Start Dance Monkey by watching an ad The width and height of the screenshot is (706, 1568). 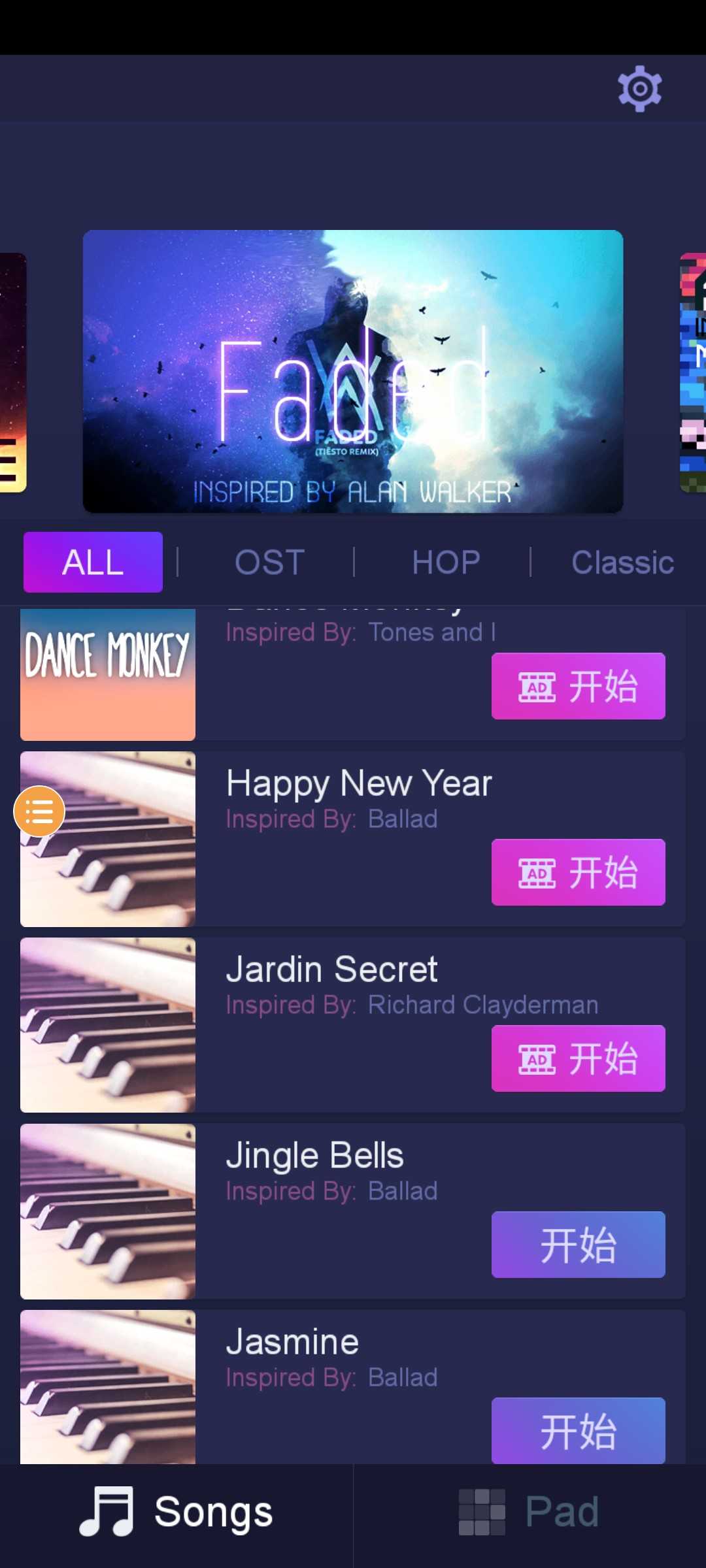point(578,686)
